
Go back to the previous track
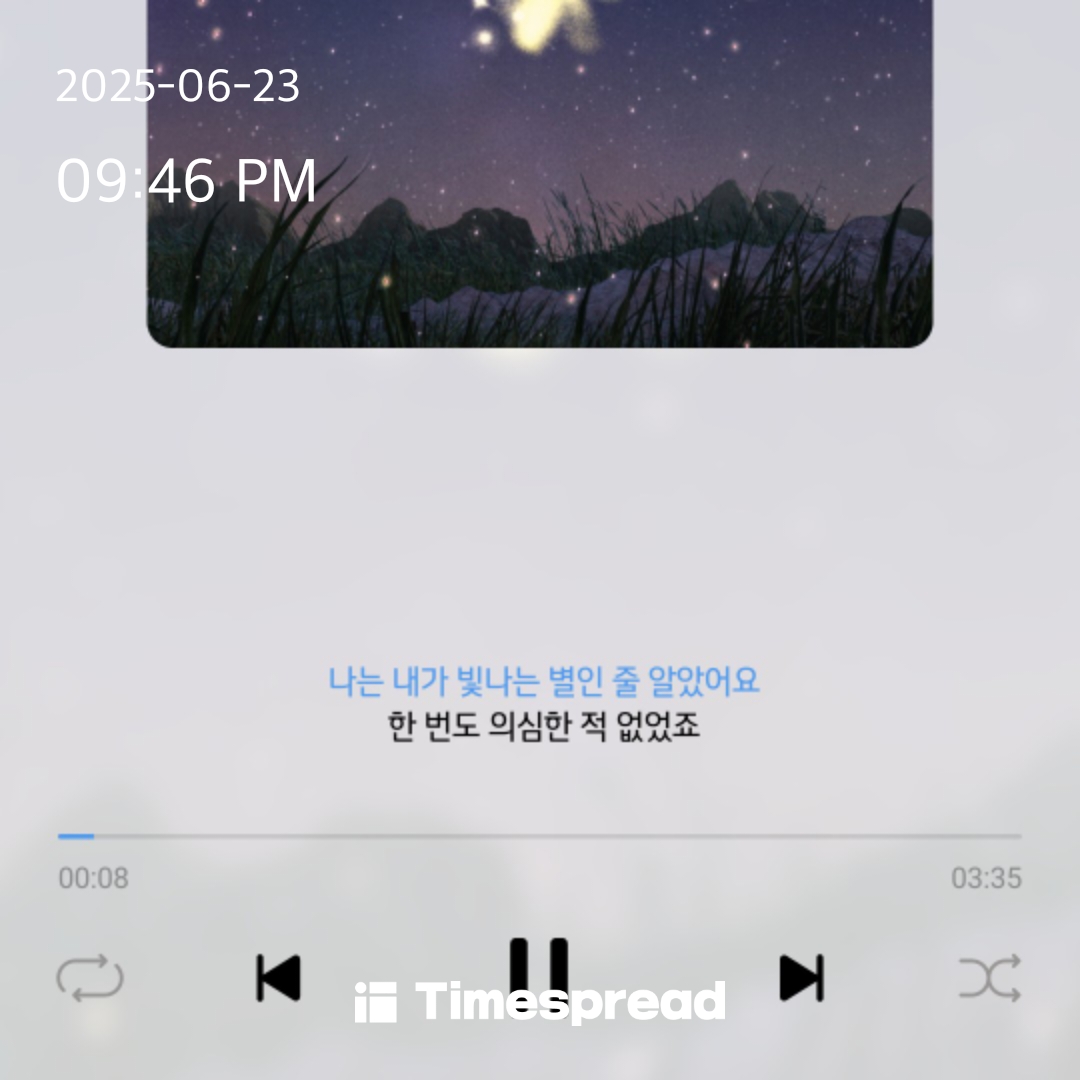point(278,977)
